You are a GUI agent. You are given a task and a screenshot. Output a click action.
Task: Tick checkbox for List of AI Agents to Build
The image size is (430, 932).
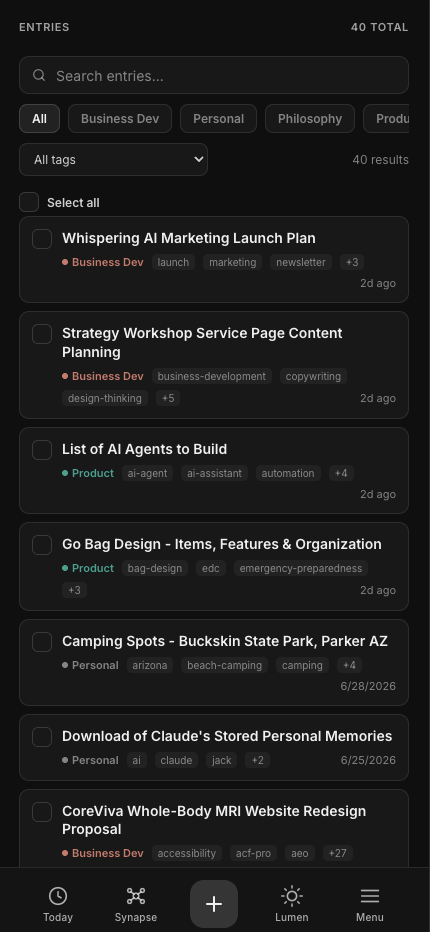[42, 450]
